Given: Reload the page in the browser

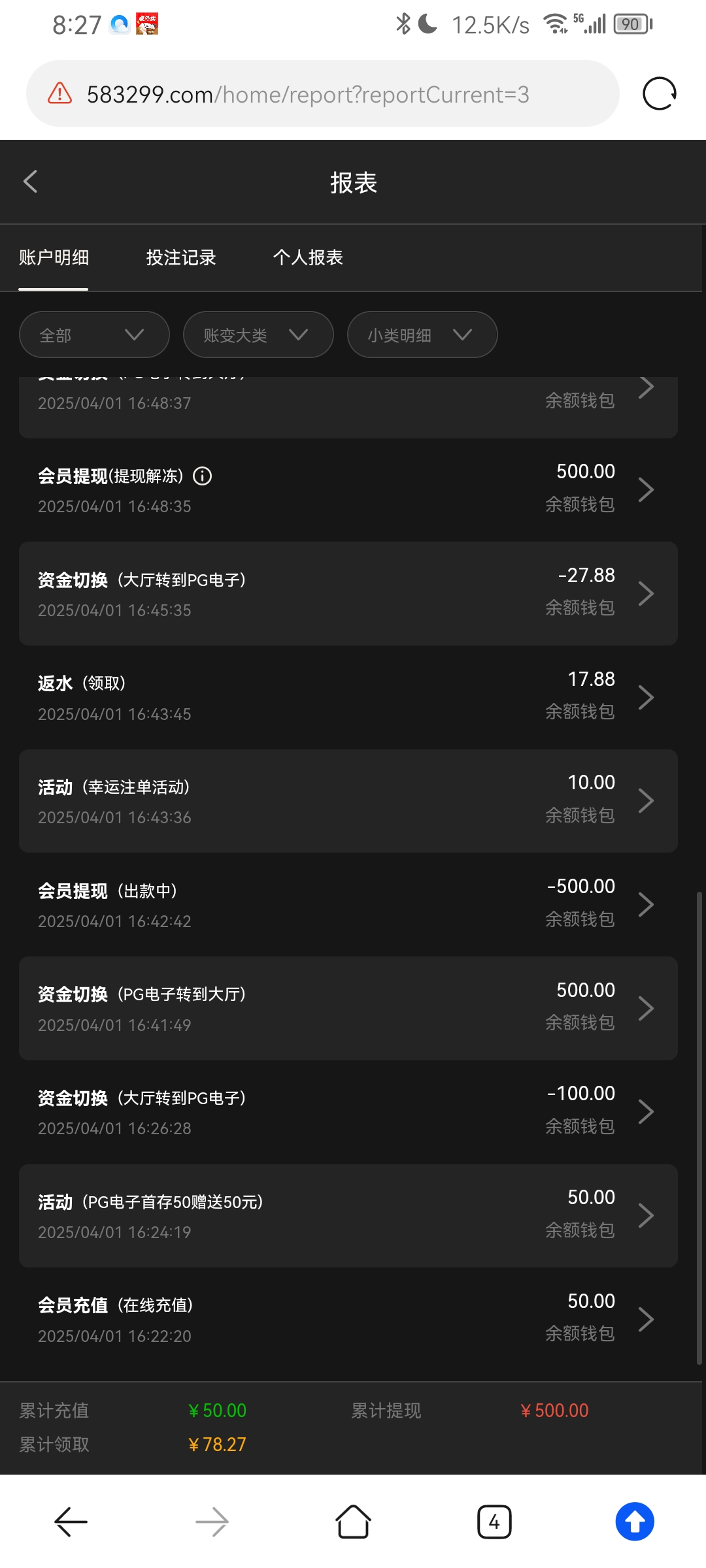Looking at the screenshot, I should click(659, 94).
